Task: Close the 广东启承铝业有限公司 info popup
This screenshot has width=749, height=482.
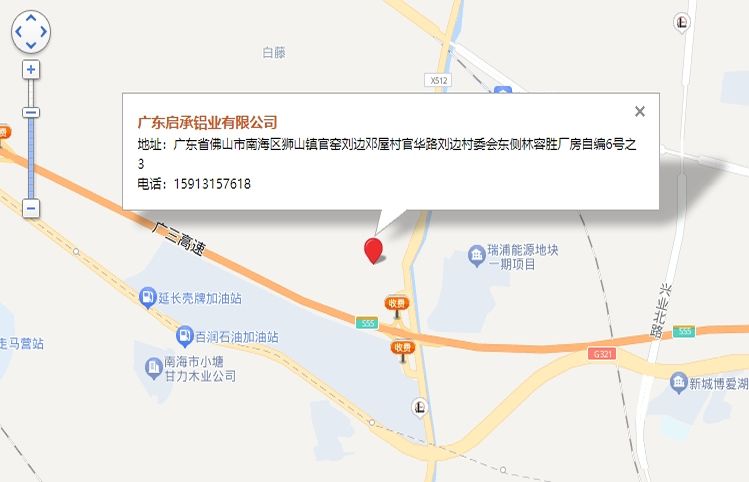Action: pos(640,111)
